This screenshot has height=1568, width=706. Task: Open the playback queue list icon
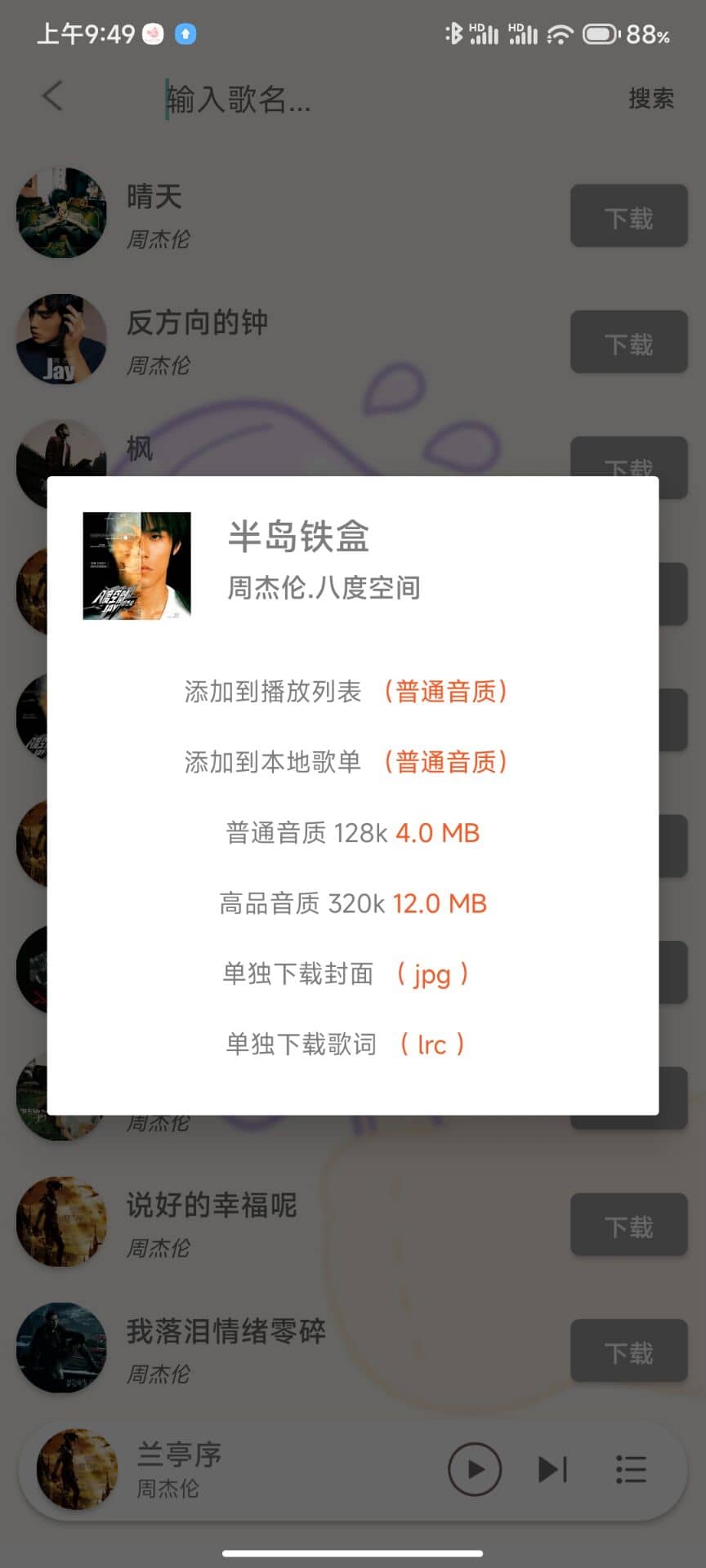pos(630,1469)
